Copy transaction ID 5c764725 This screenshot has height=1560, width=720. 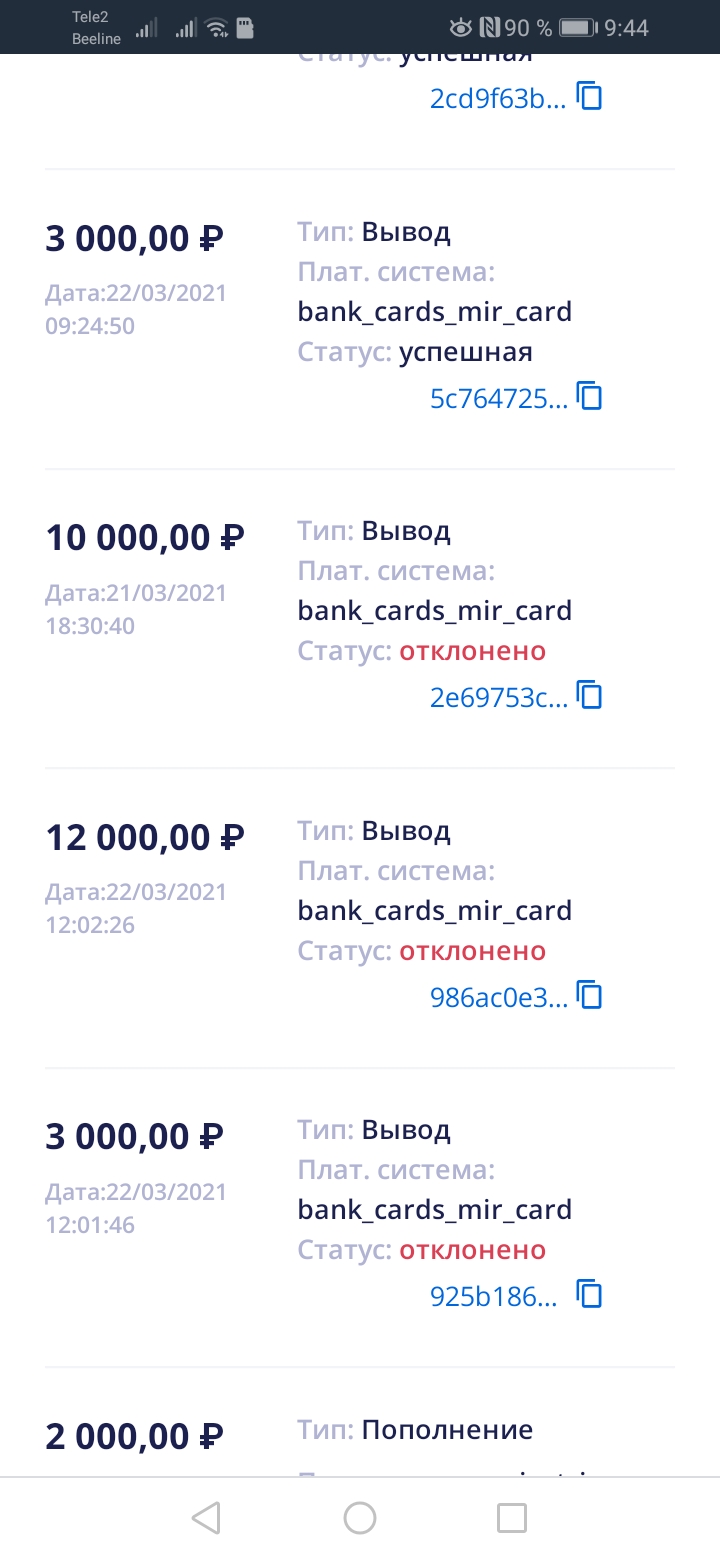pyautogui.click(x=590, y=397)
